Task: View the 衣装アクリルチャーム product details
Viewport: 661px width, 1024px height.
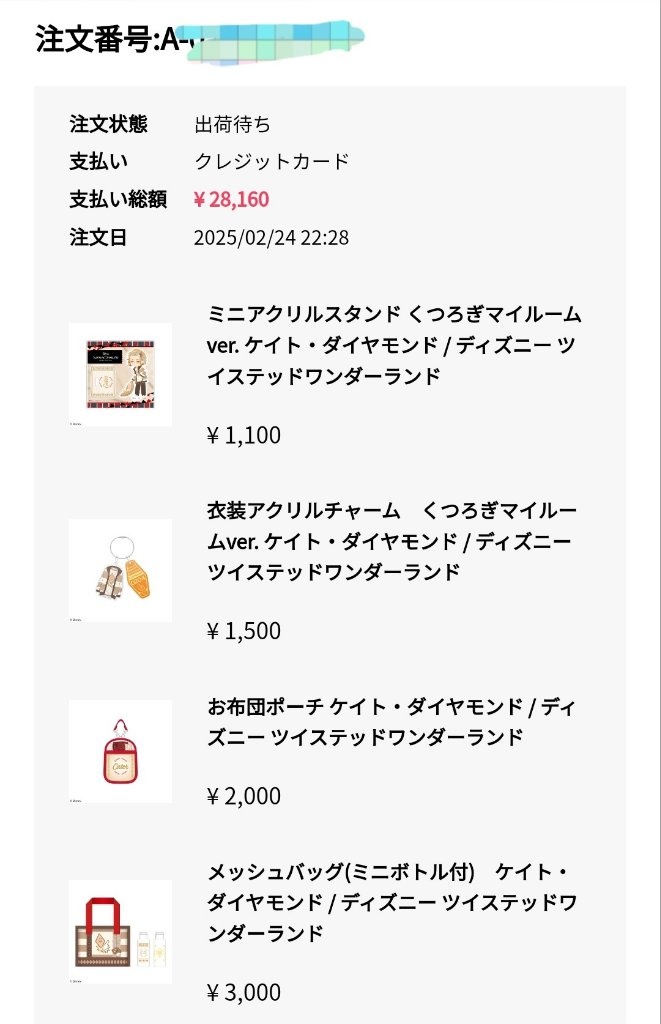Action: point(393,541)
